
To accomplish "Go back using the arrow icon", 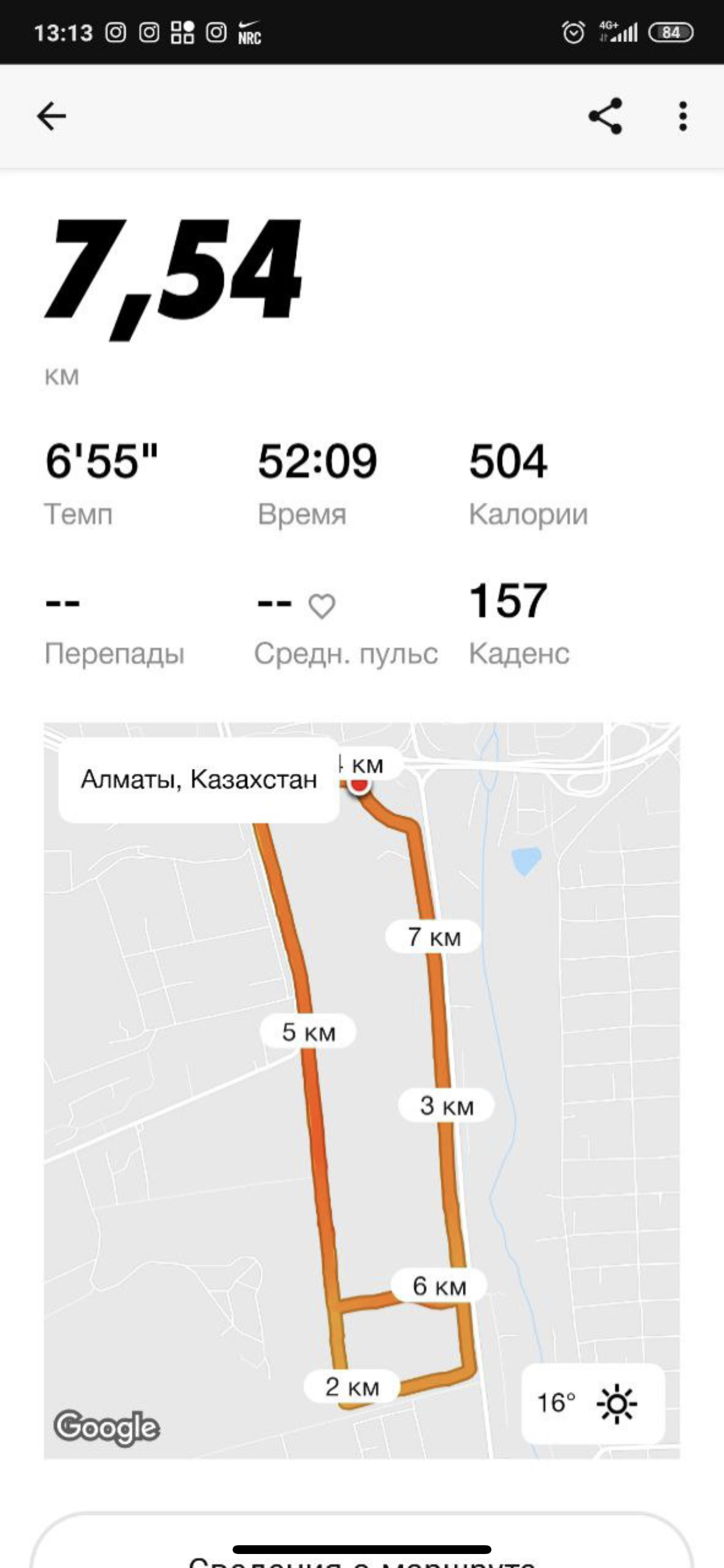I will coord(52,116).
